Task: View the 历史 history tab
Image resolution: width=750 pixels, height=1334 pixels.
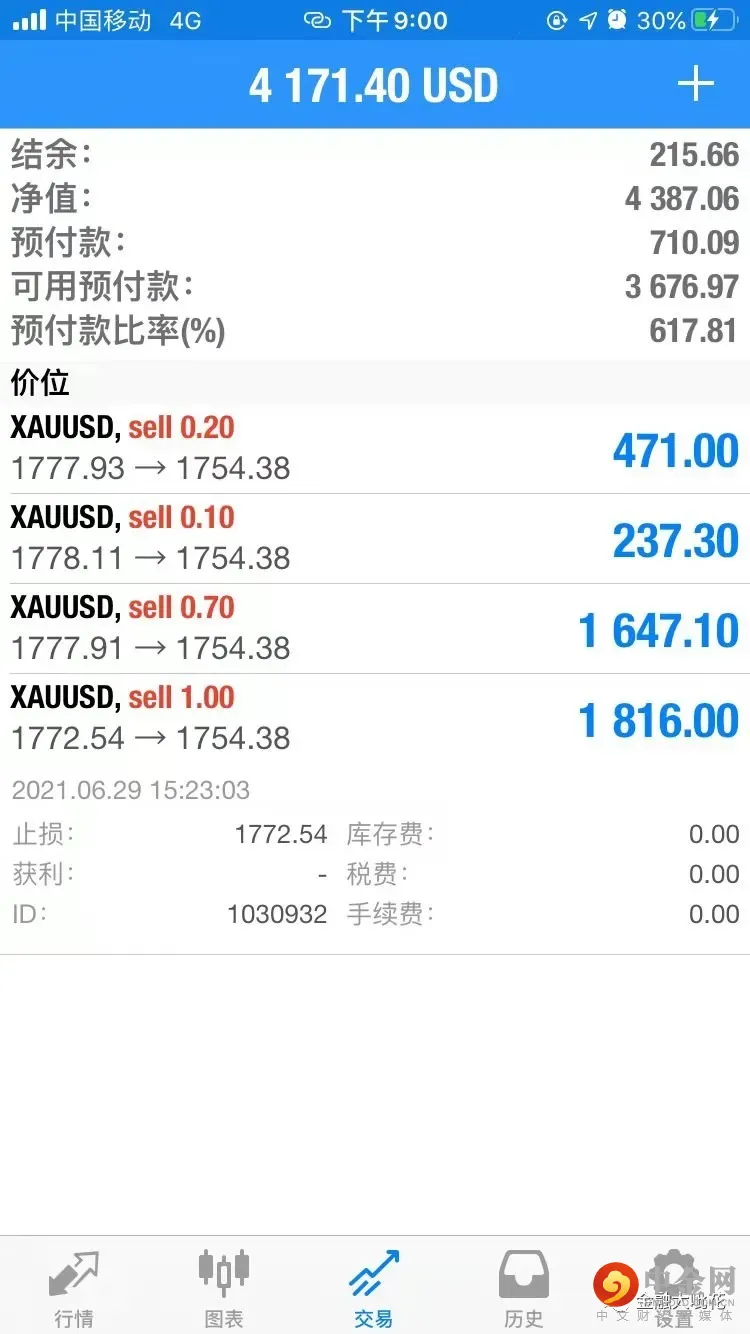Action: (x=524, y=1287)
